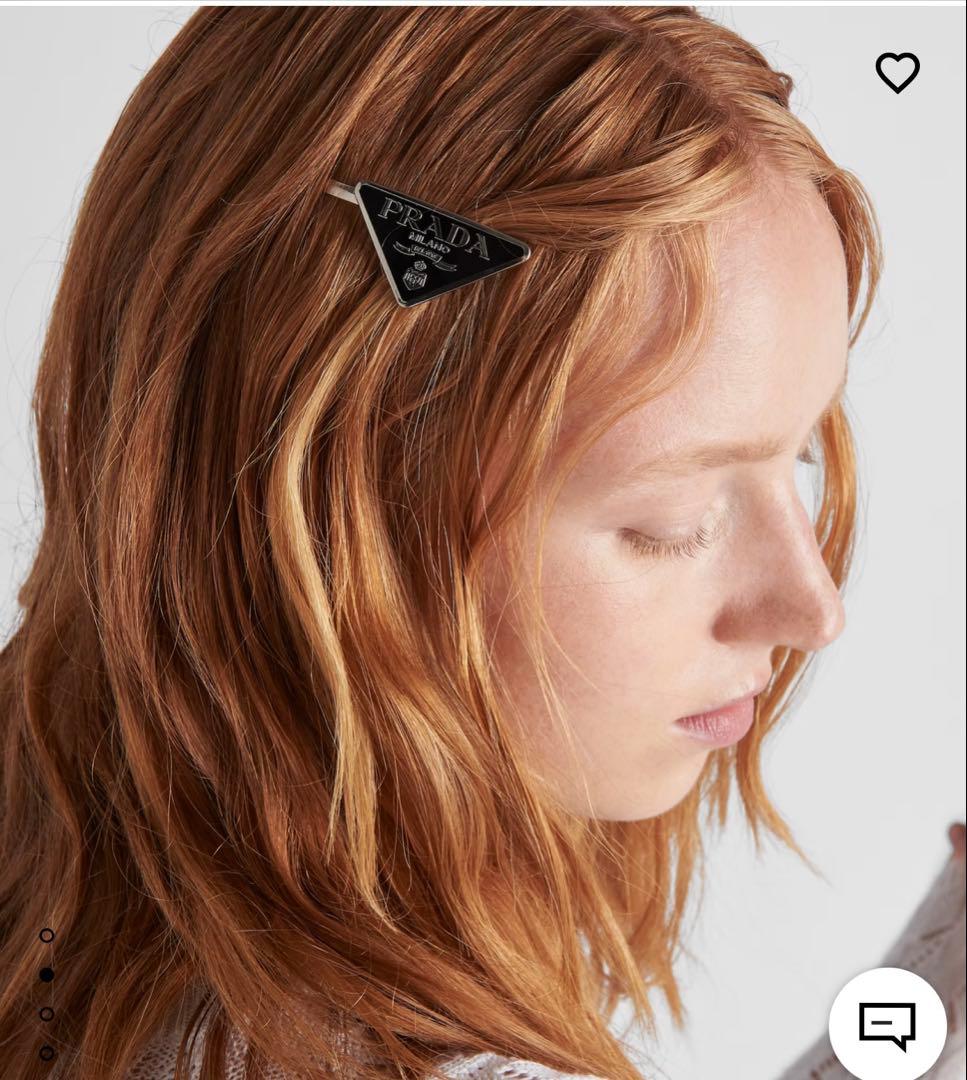Screen dimensions: 967x1080
Task: Open the first image via its pagination dot
Action: pos(47,935)
